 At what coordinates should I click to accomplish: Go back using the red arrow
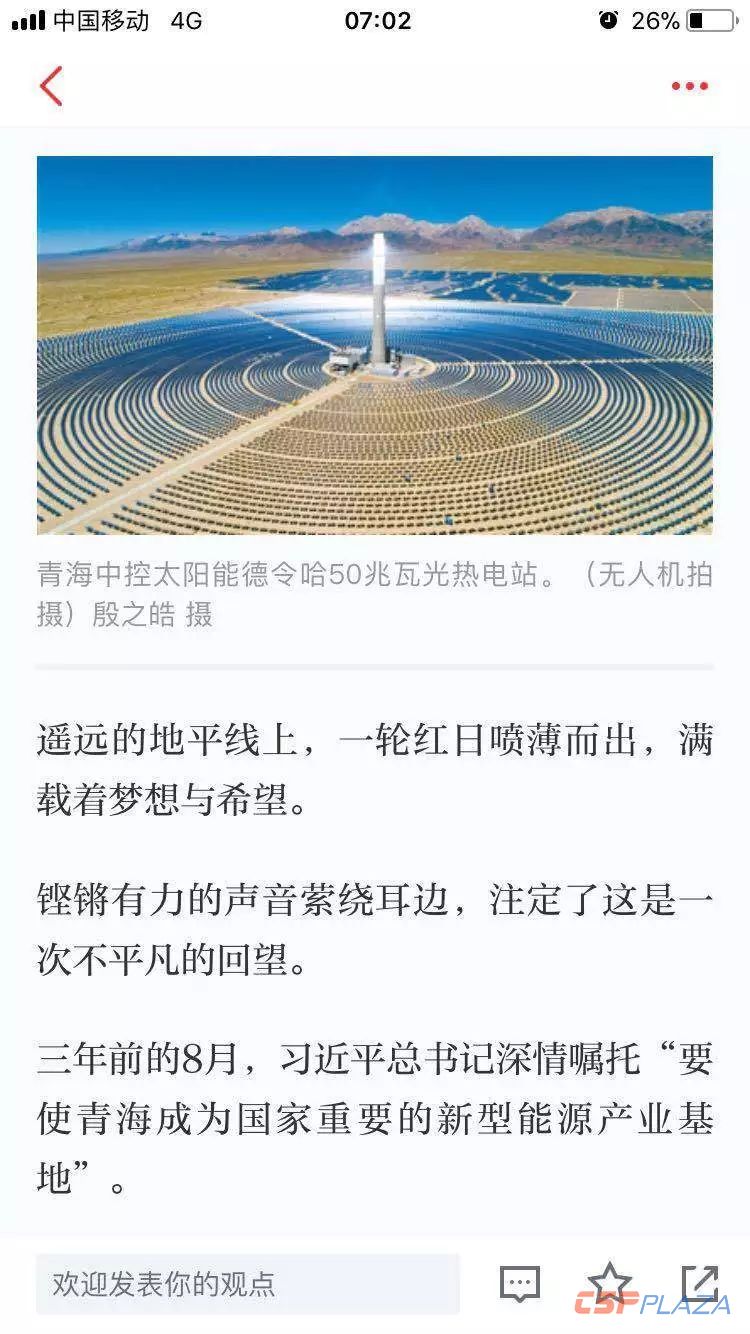[51, 87]
